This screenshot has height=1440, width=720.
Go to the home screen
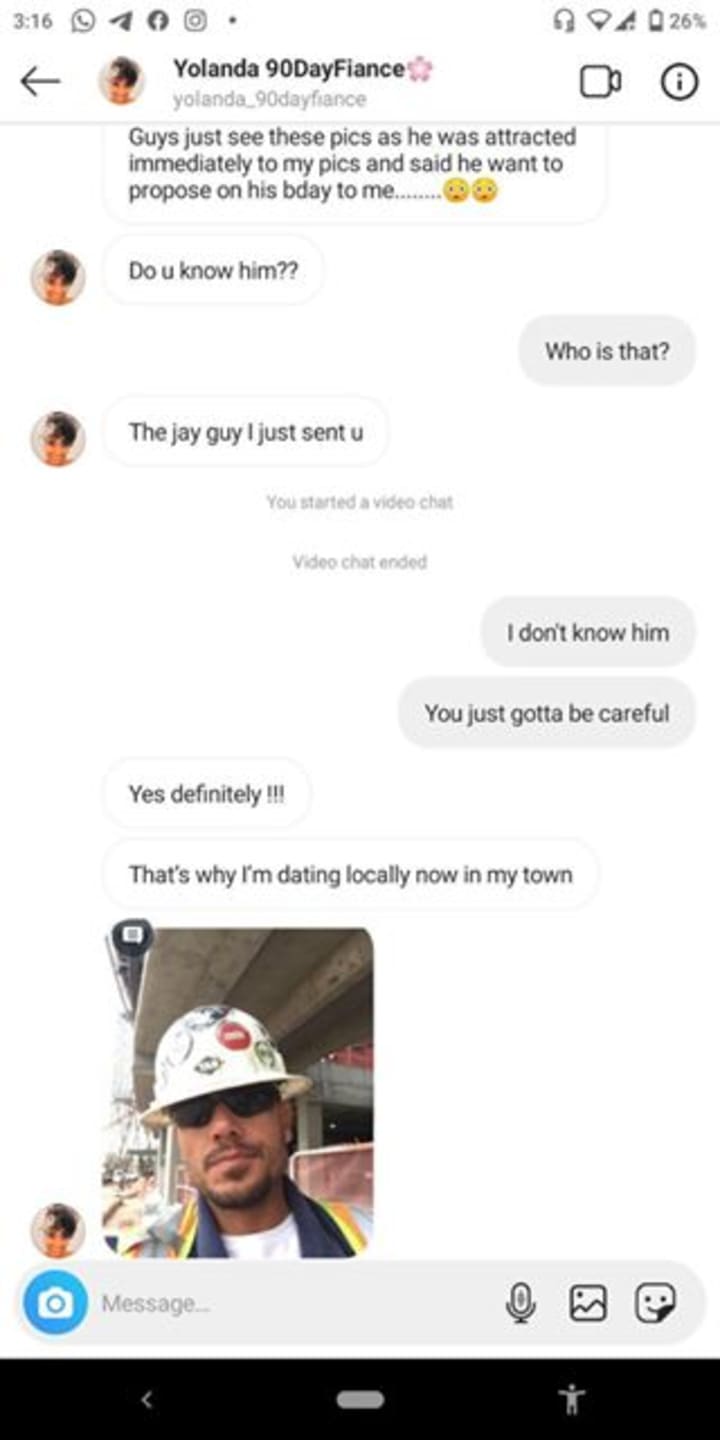[x=360, y=1399]
